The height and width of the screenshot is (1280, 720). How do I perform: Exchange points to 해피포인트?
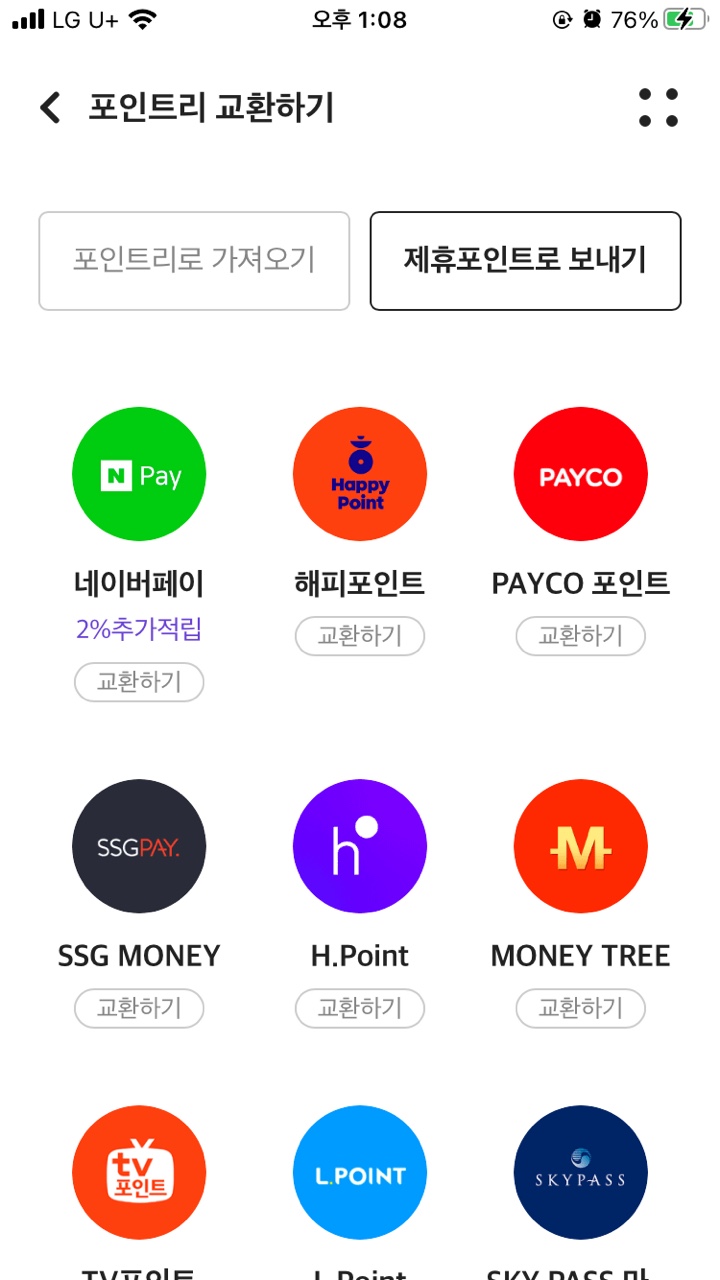click(x=360, y=636)
